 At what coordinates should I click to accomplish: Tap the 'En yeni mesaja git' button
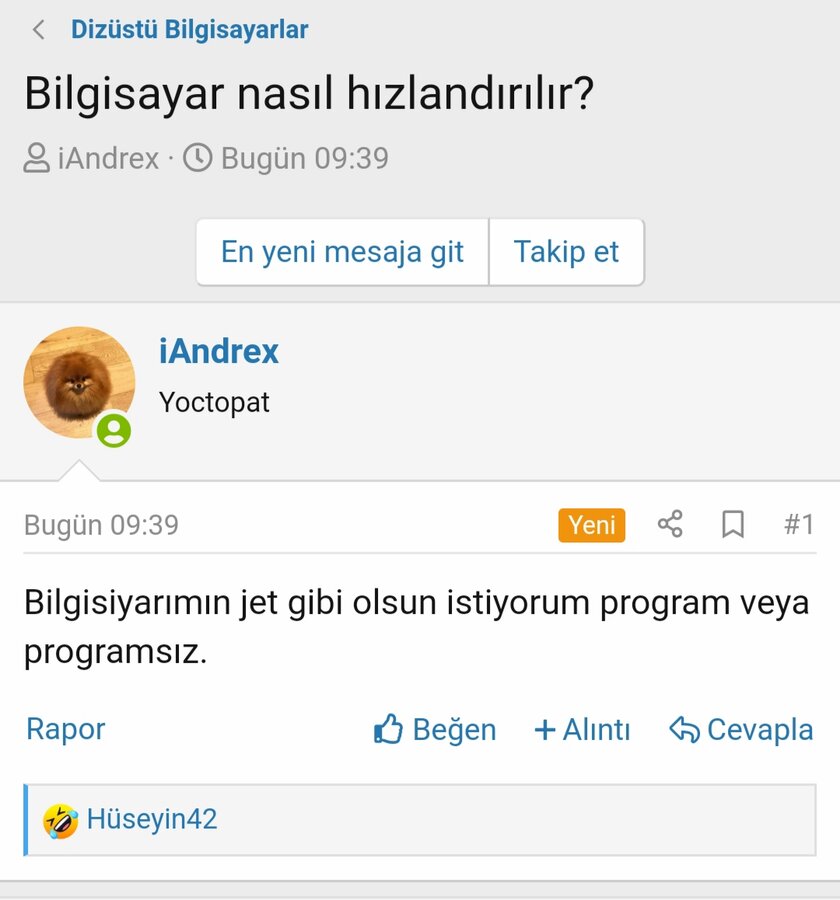pos(342,252)
